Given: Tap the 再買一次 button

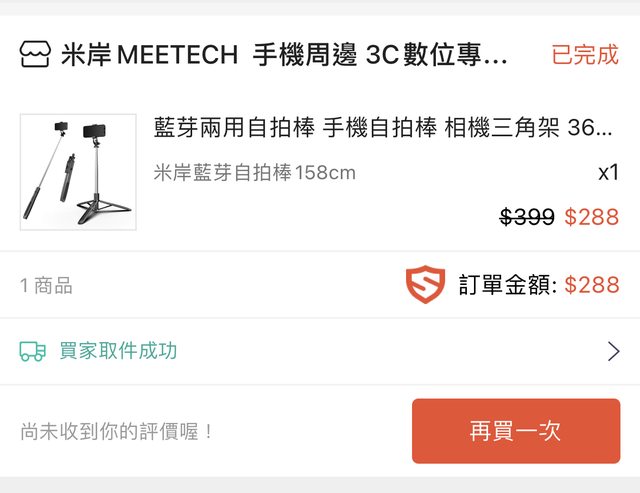Looking at the screenshot, I should pos(515,431).
